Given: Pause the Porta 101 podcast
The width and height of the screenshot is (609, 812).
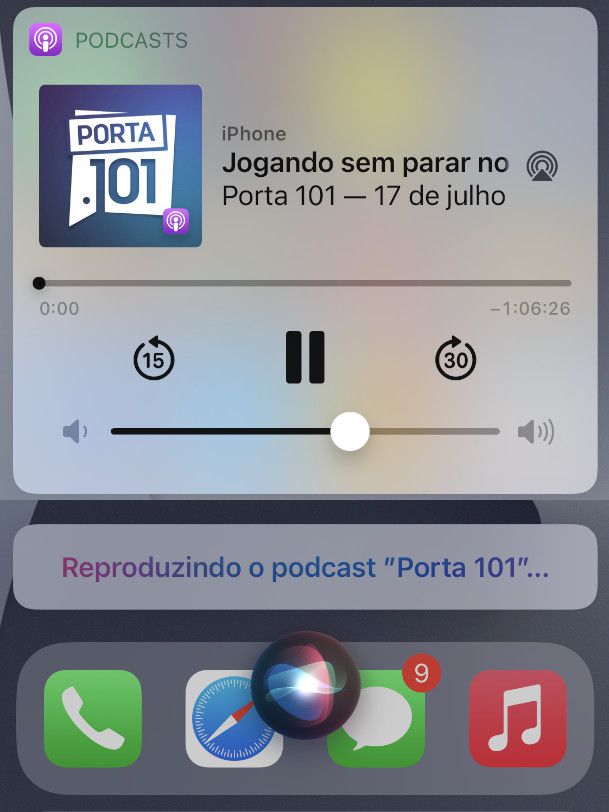Looking at the screenshot, I should coord(305,357).
